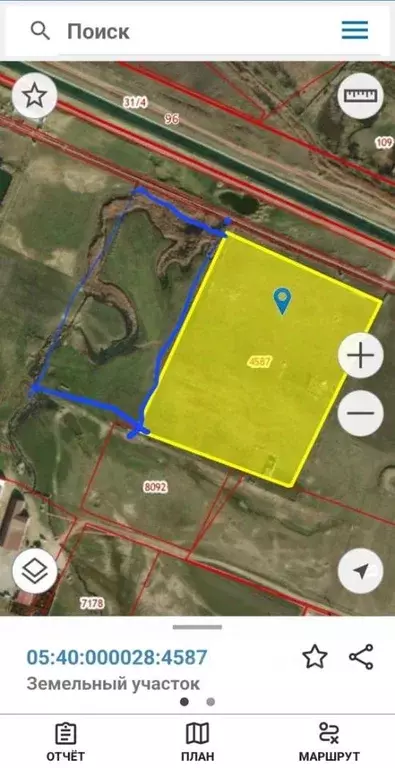Switch to the ПЛАН tab
Screen dimensions: 395x768
pyautogui.click(x=198, y=742)
